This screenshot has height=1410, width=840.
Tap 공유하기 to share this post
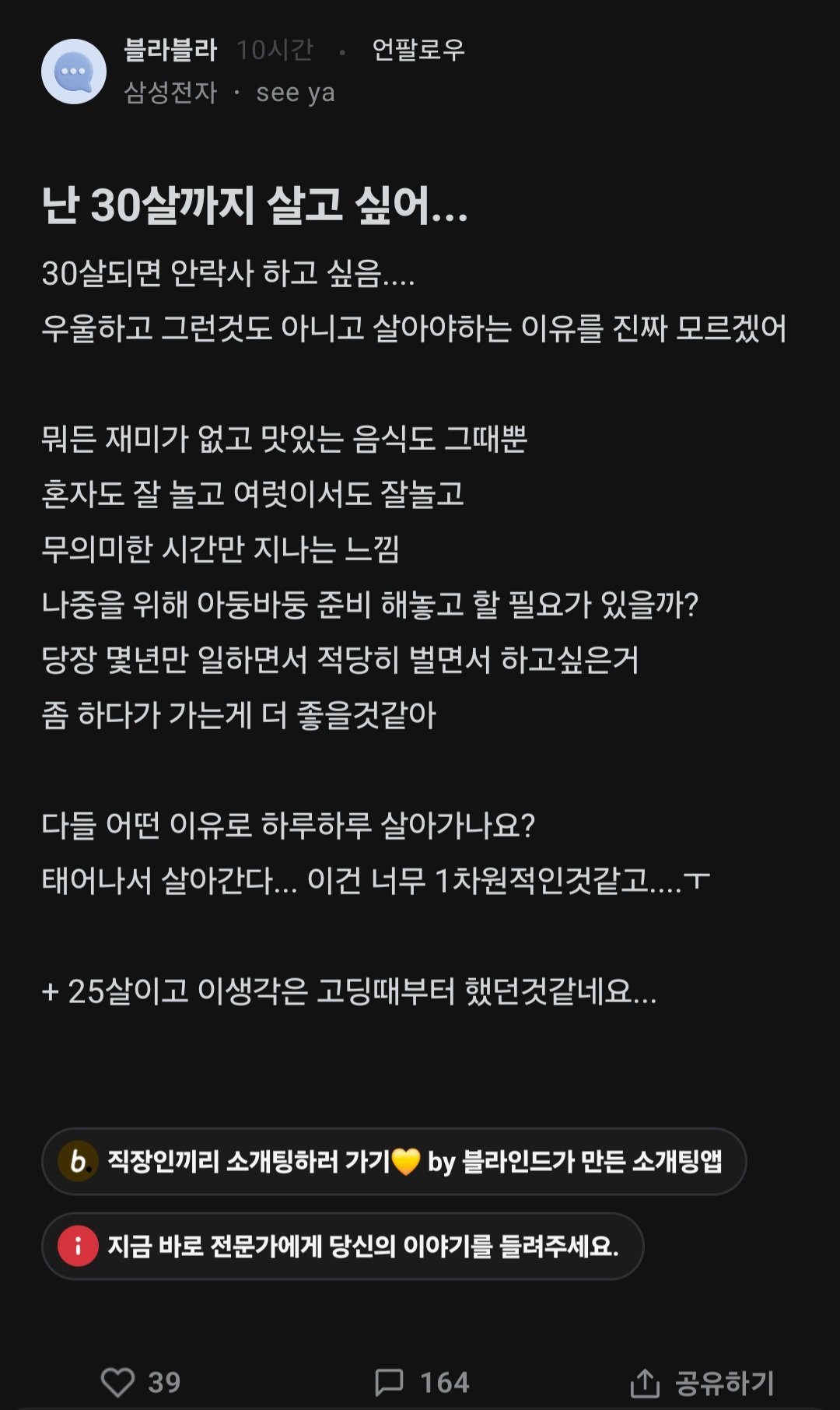[x=702, y=1382]
